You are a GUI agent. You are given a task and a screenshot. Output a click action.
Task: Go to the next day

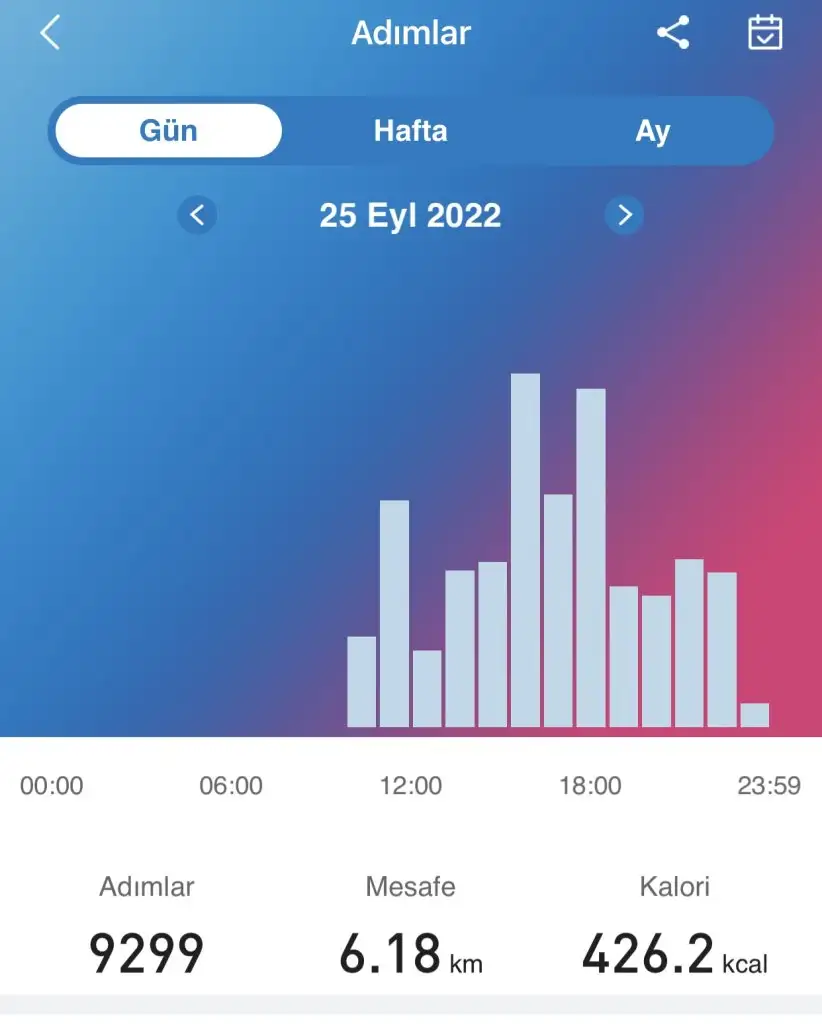624,215
